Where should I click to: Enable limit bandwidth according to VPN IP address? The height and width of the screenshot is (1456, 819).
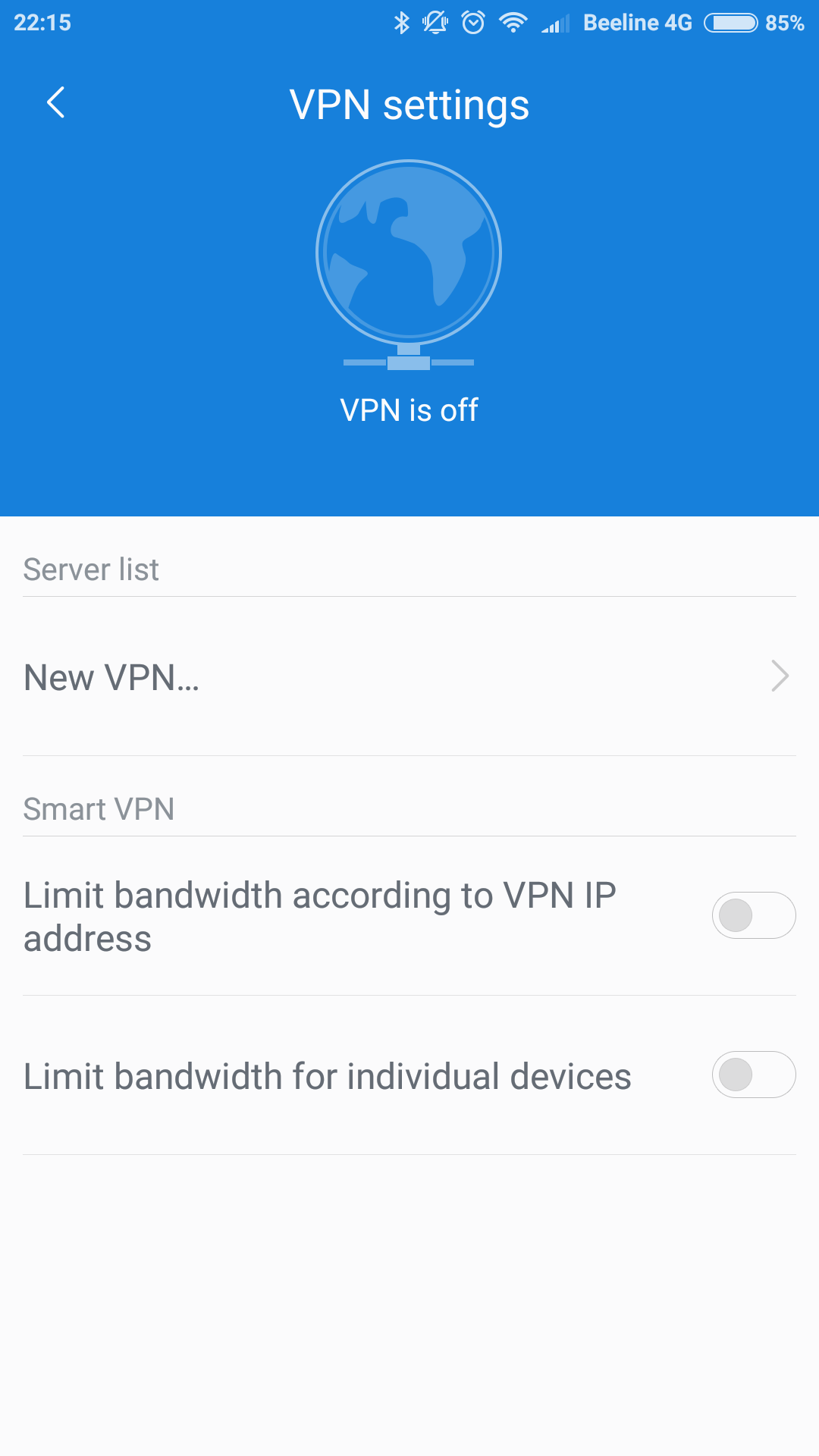click(753, 915)
